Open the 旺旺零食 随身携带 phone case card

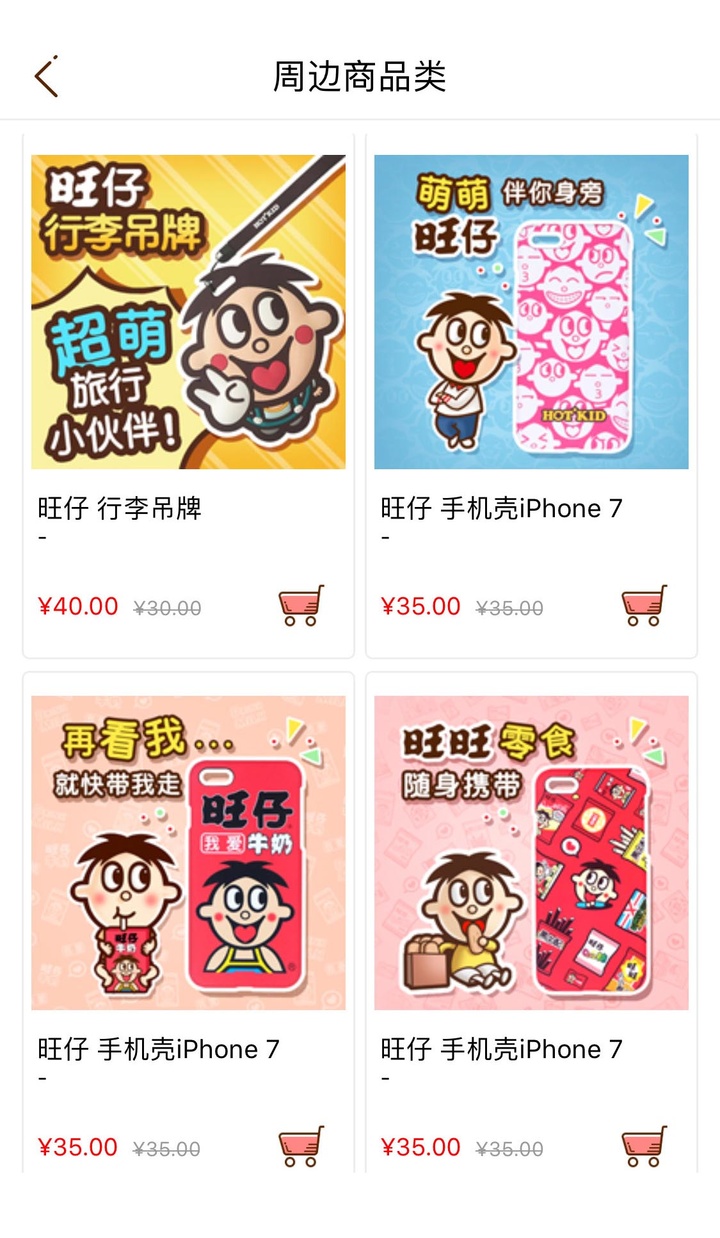[x=531, y=922]
